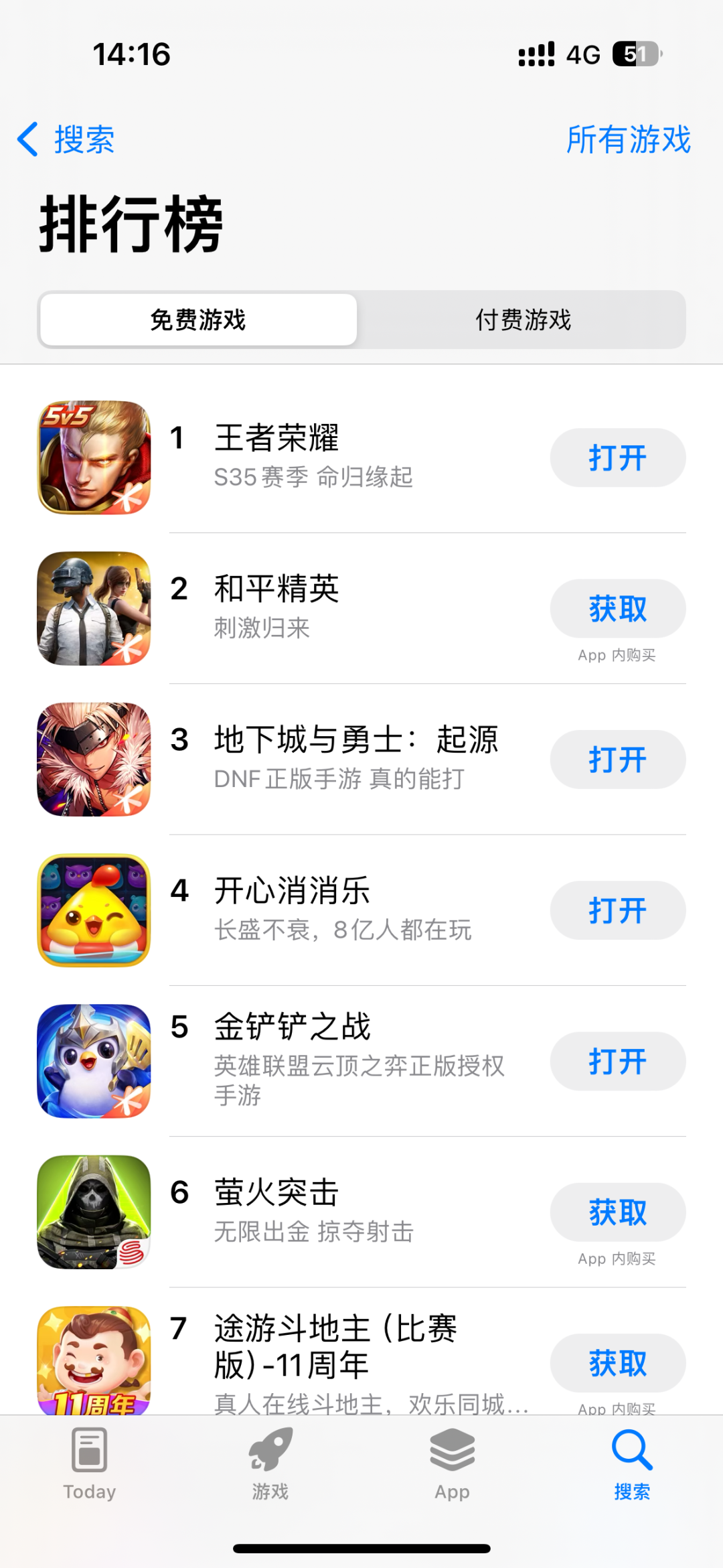Tap the 开心消消乐 app icon
The width and height of the screenshot is (723, 1568).
(94, 910)
